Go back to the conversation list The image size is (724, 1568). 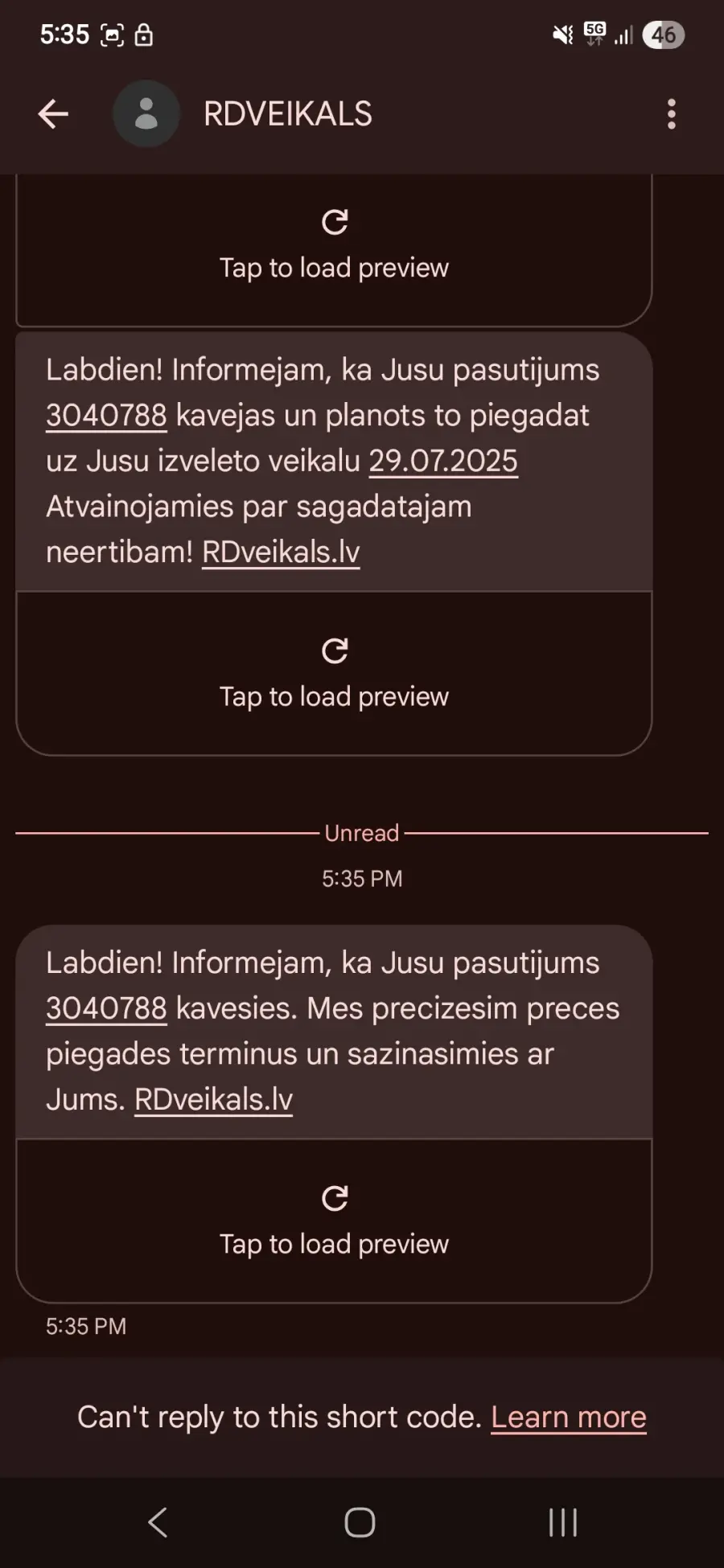[53, 114]
